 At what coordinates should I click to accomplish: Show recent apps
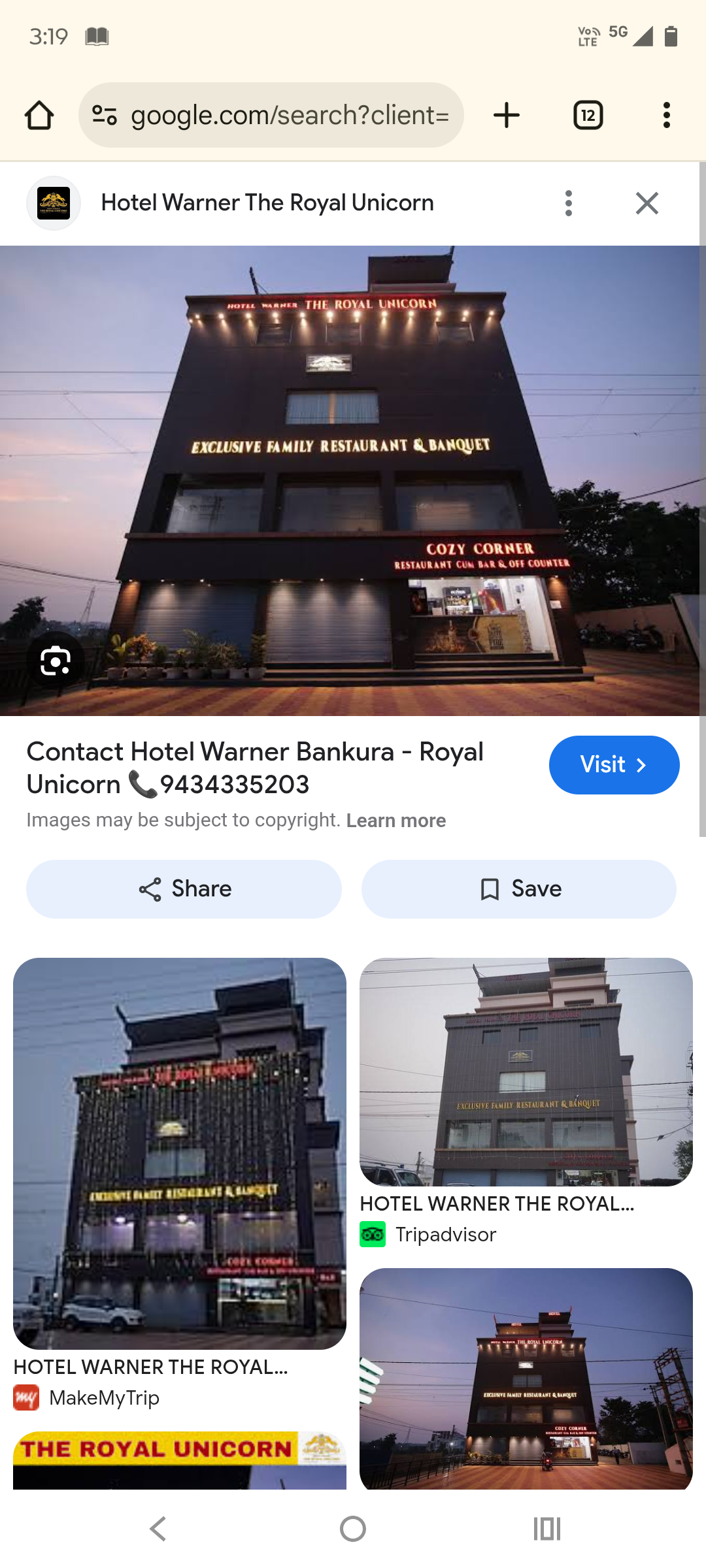[x=547, y=1529]
